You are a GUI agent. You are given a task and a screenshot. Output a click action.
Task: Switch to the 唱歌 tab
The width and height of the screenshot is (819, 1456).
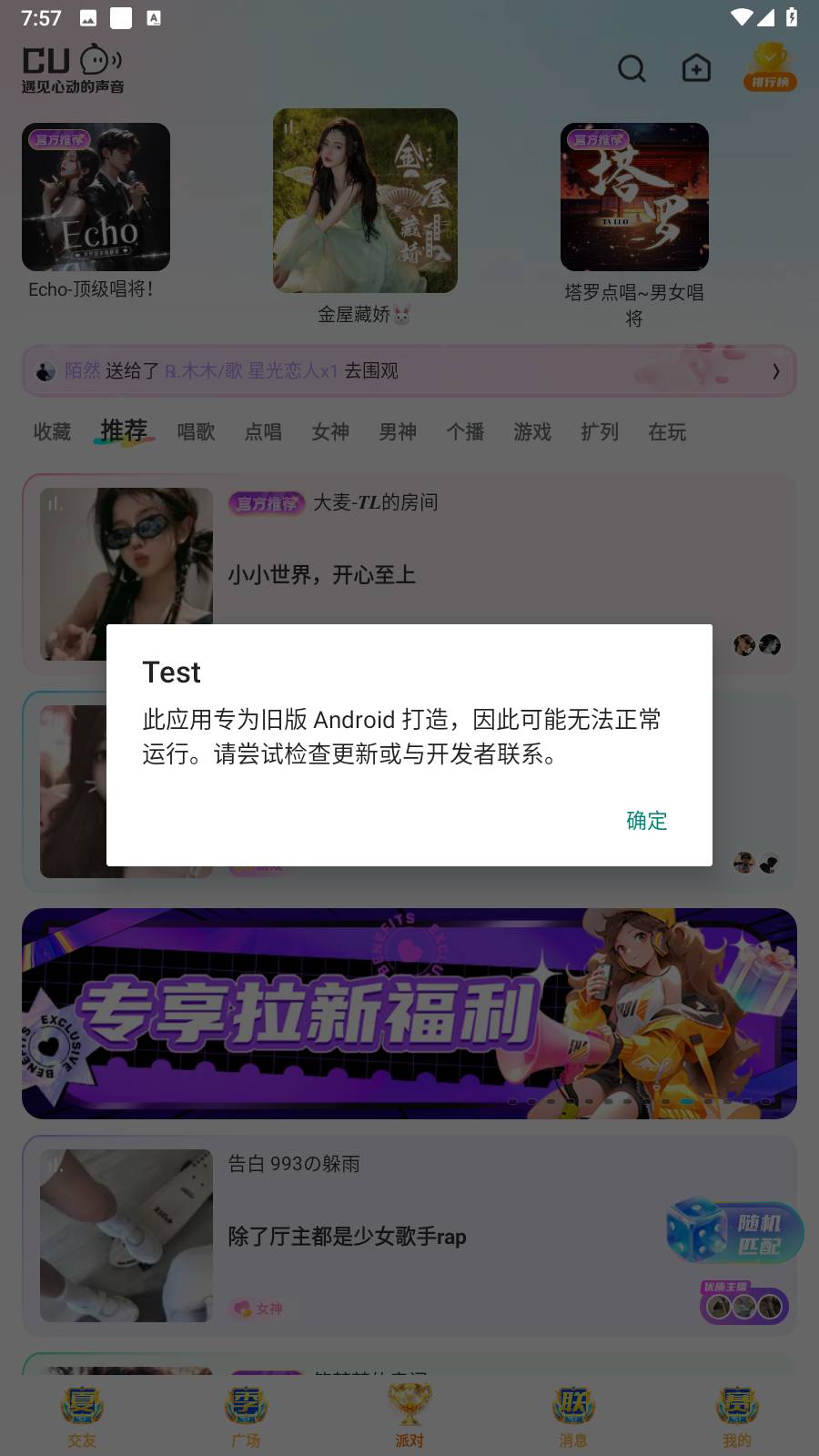click(x=196, y=431)
